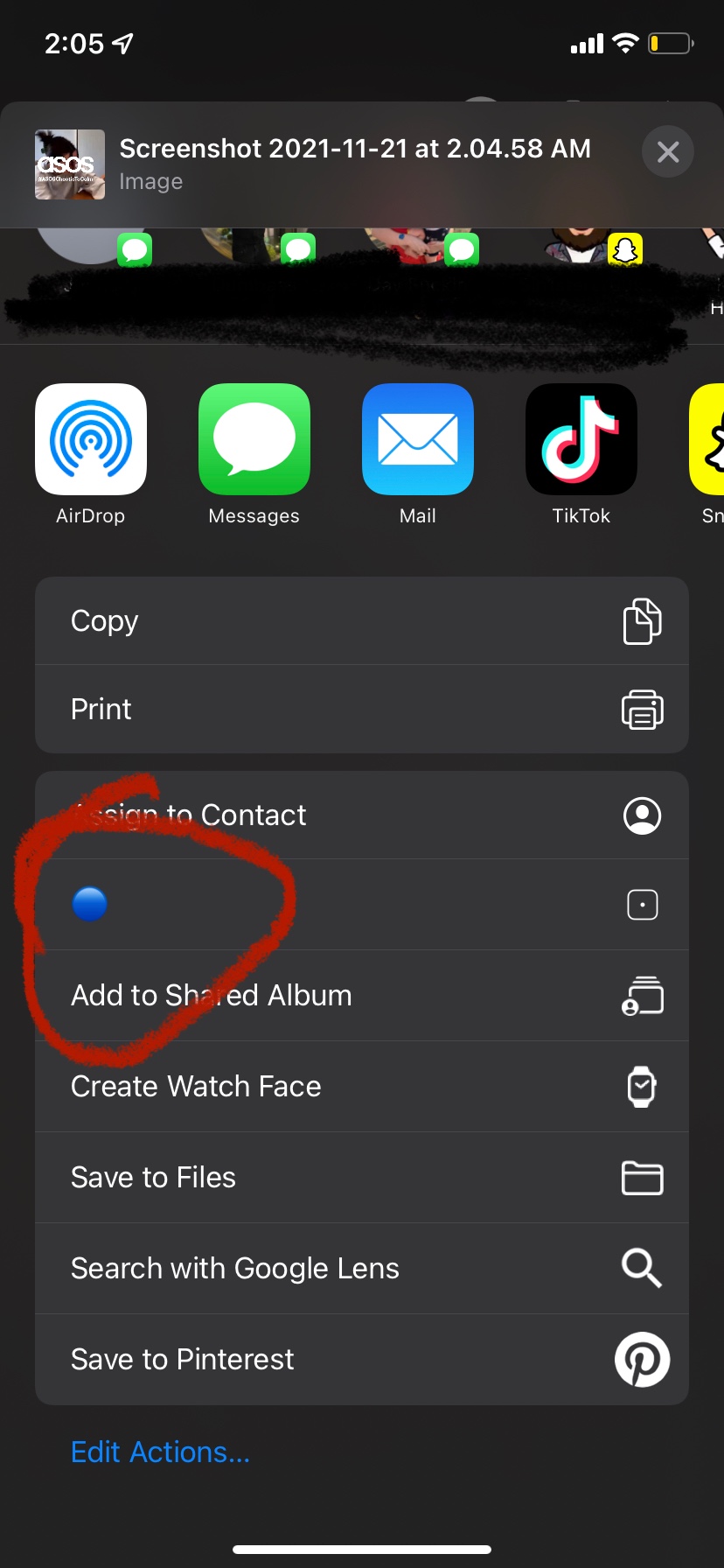This screenshot has height=1568, width=724.
Task: Send the screenshot through Mail
Action: pyautogui.click(x=417, y=439)
